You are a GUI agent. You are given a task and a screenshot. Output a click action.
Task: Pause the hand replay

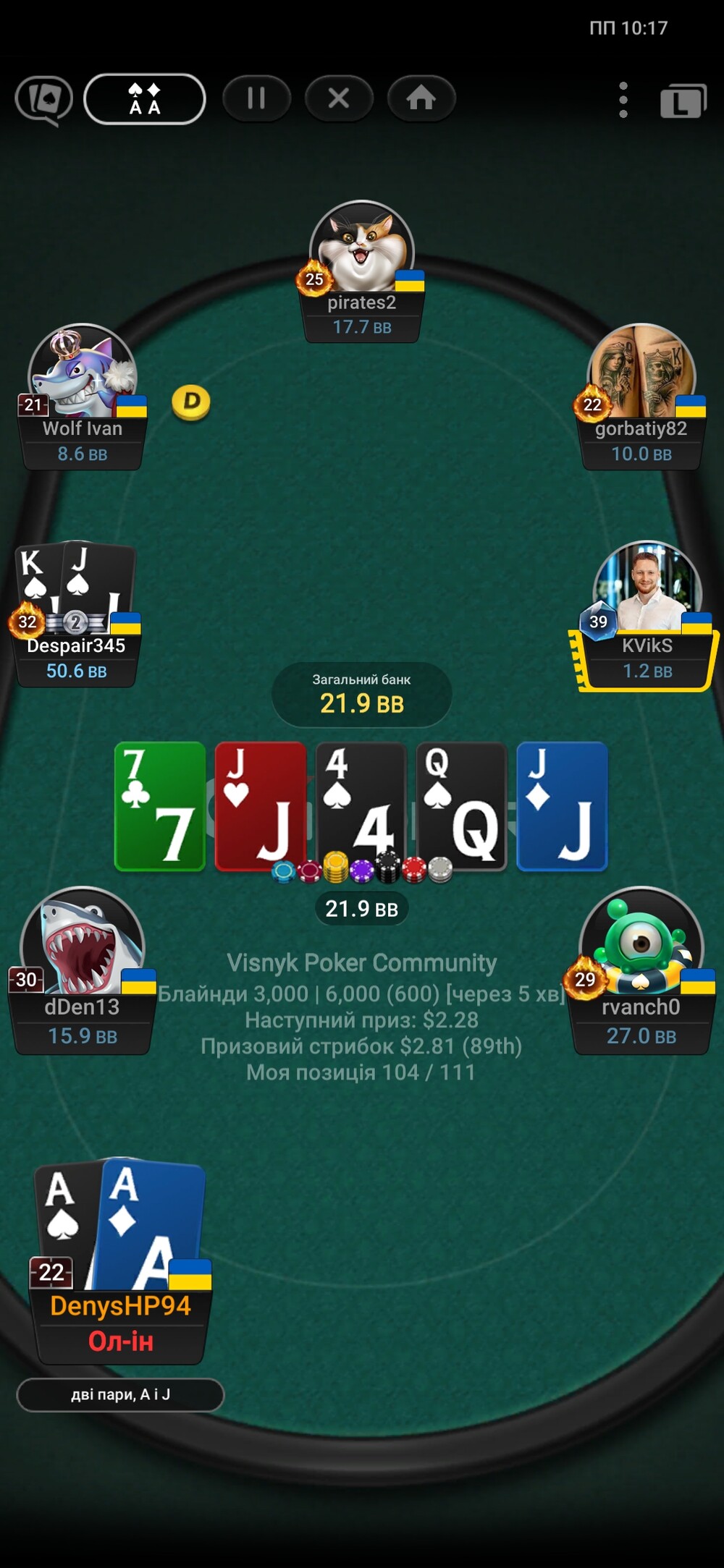[x=256, y=98]
